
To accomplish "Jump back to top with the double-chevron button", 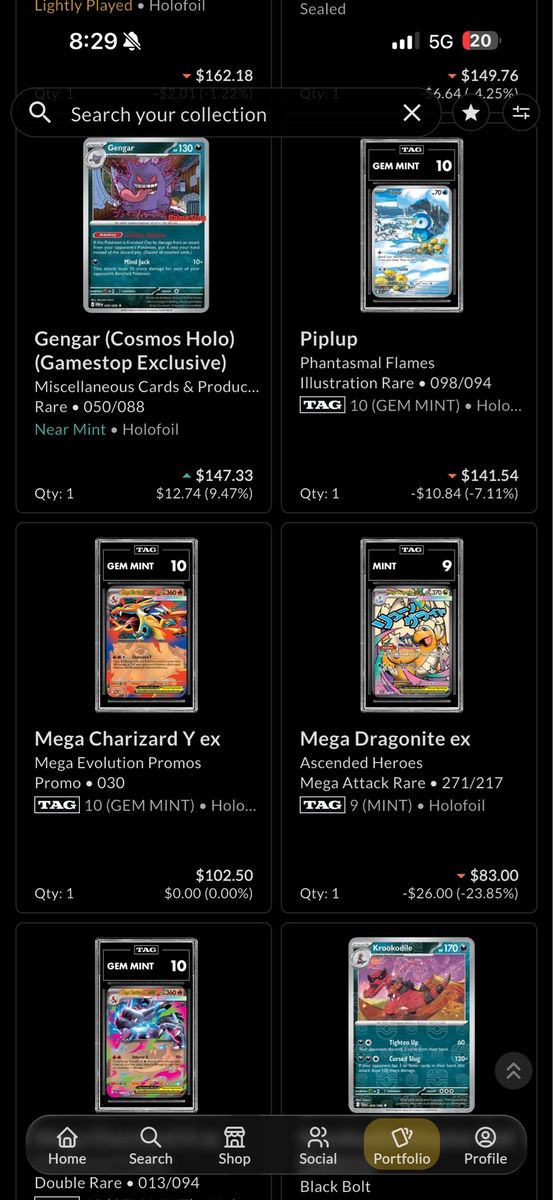I will click(x=513, y=1071).
